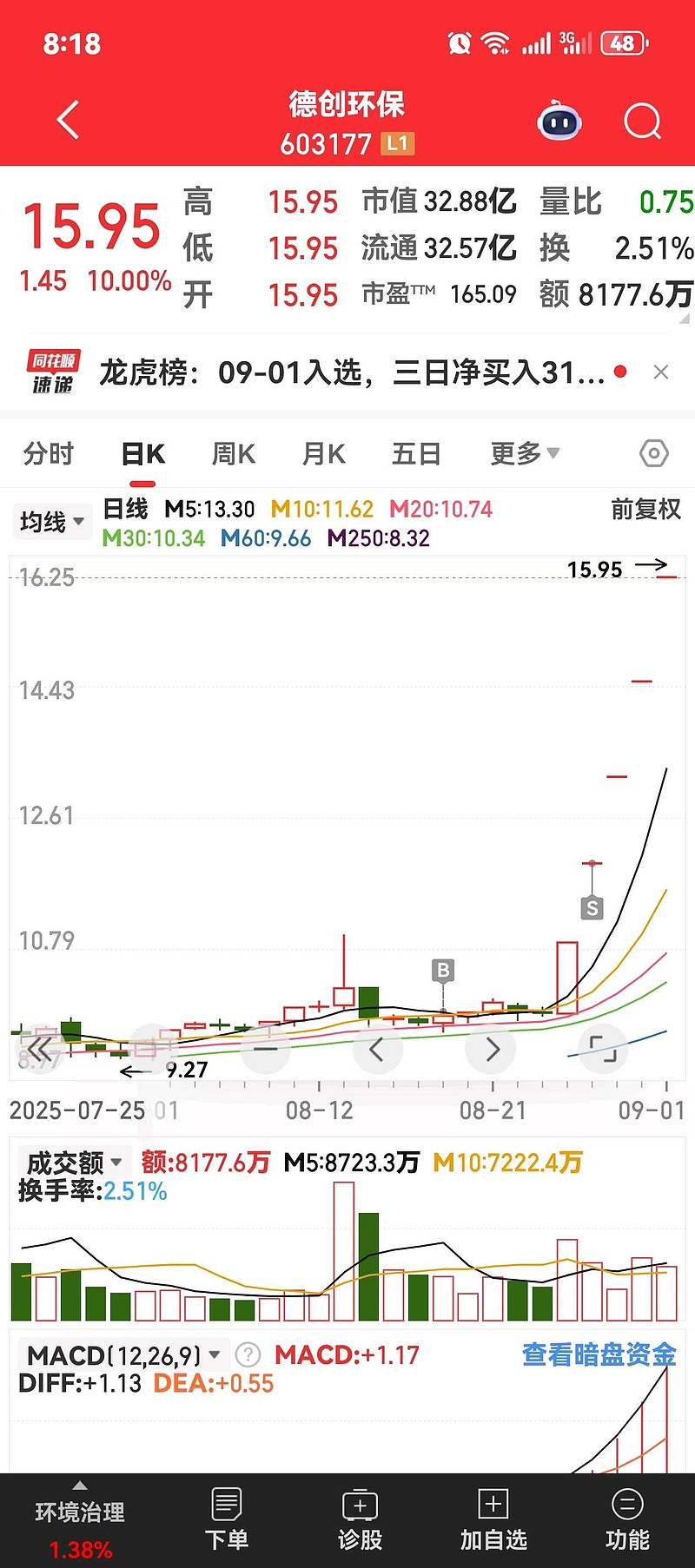Image resolution: width=695 pixels, height=1568 pixels.
Task: Open 查看暗盘资金 link
Action: click(x=599, y=1354)
